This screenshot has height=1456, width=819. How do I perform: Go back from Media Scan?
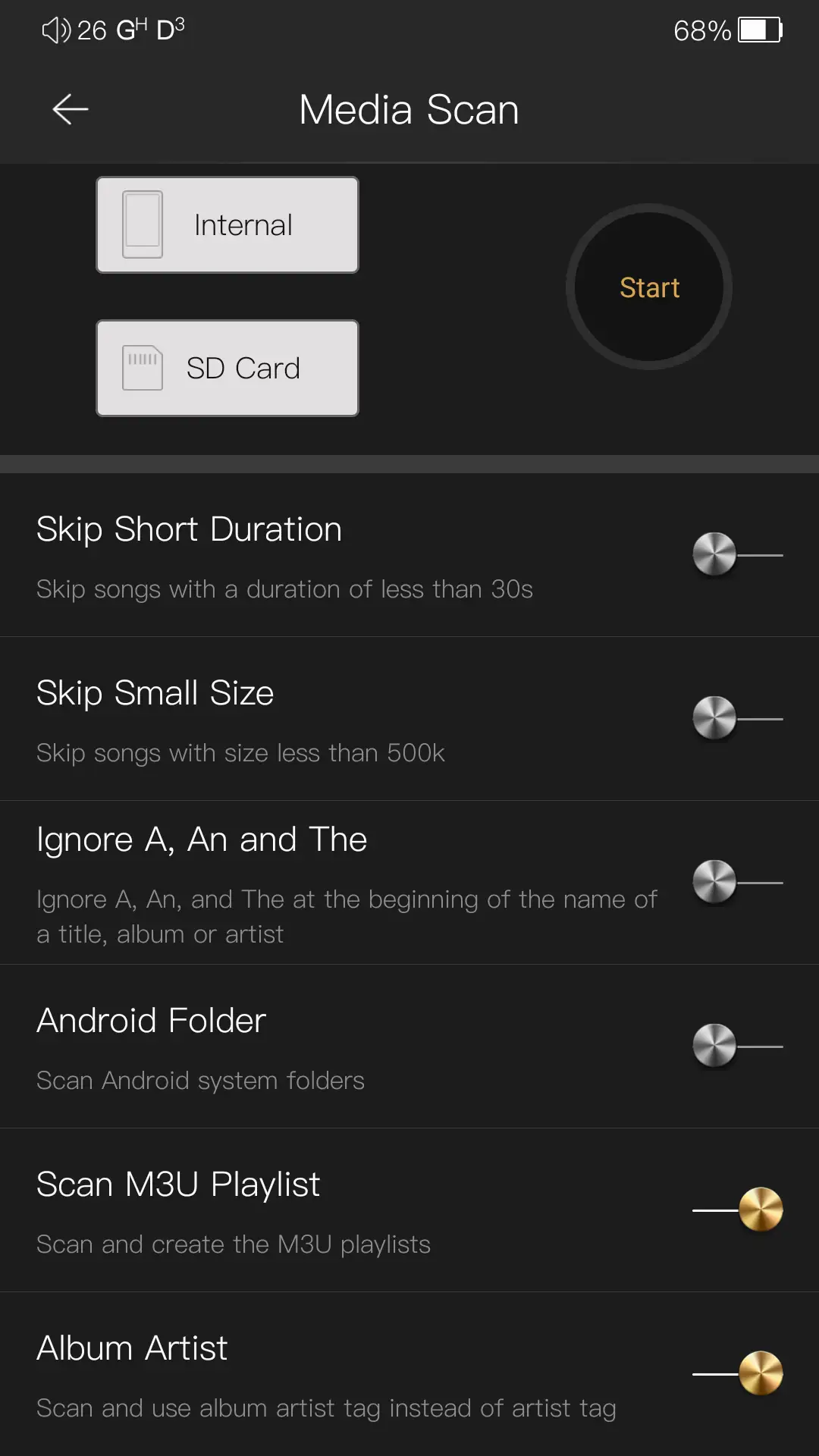71,110
